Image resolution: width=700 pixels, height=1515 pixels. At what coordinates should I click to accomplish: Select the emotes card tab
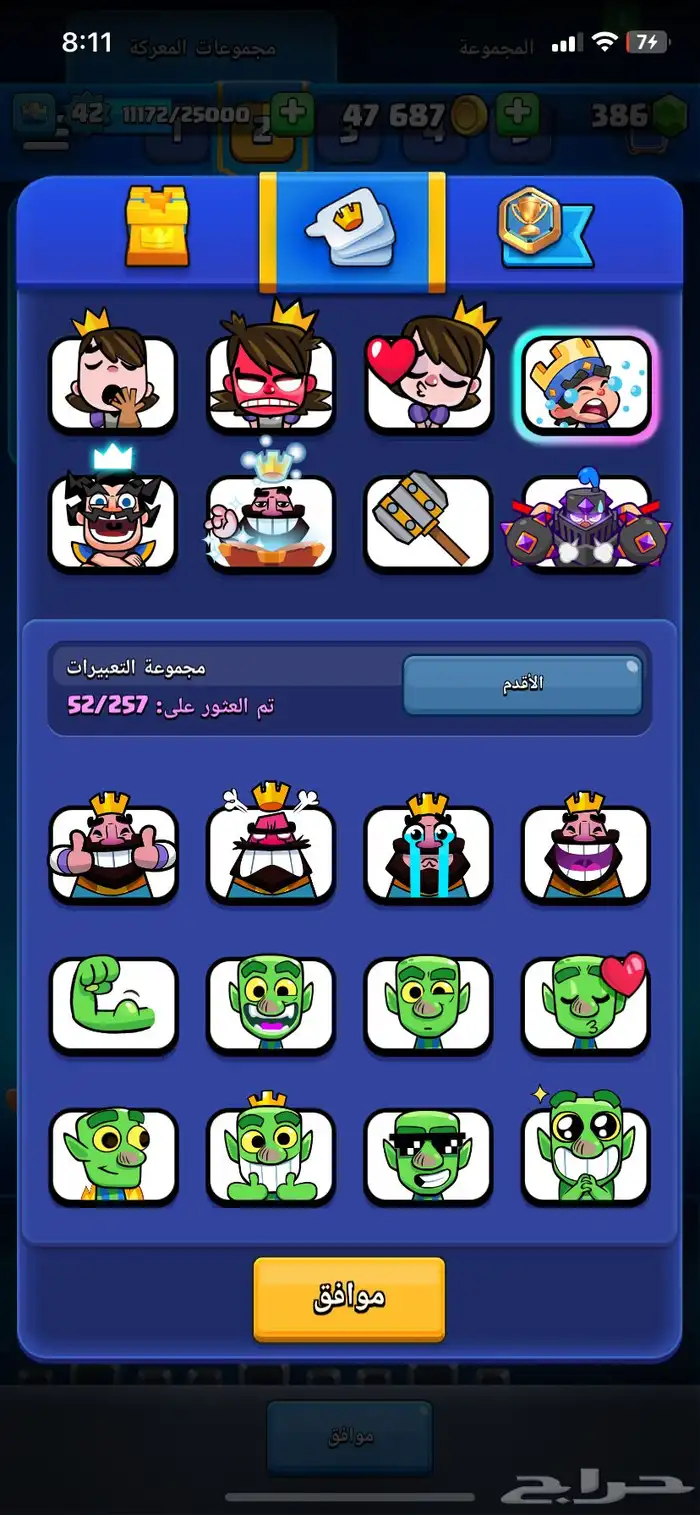tap(351, 229)
